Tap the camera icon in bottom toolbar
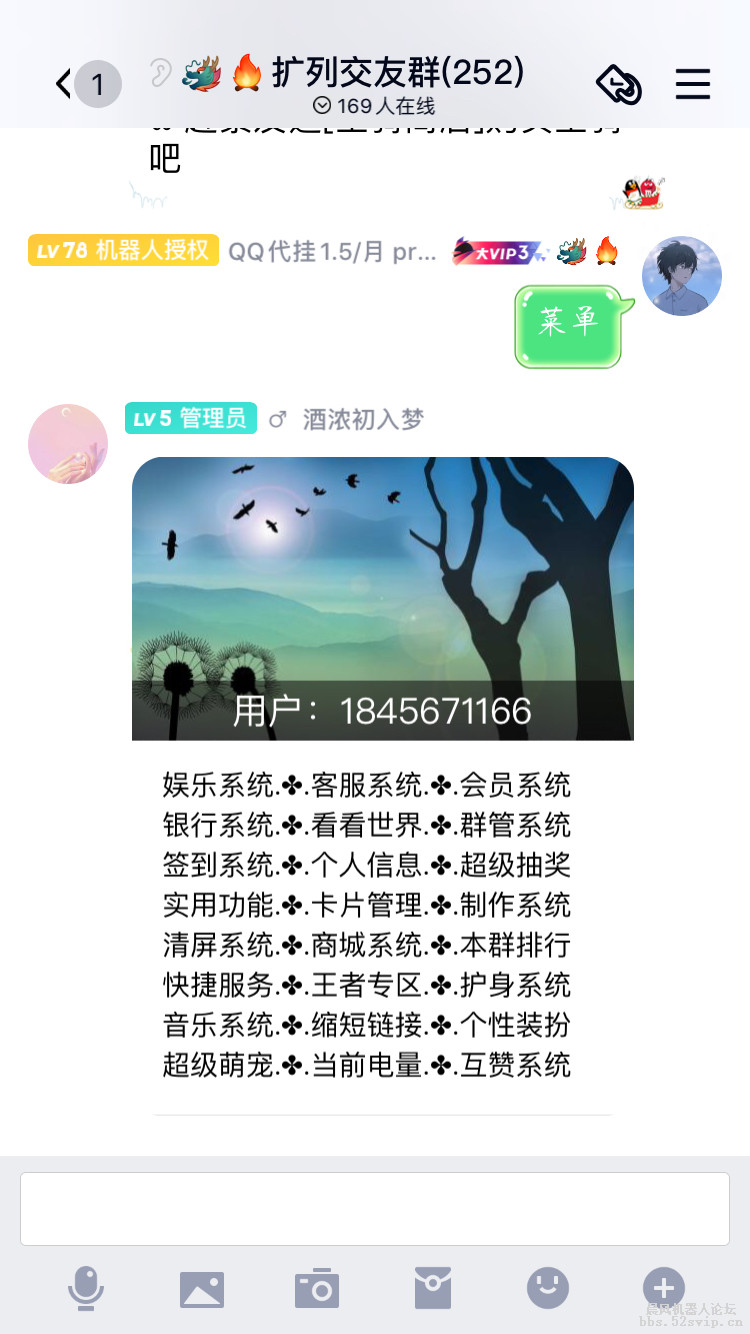 [316, 1289]
